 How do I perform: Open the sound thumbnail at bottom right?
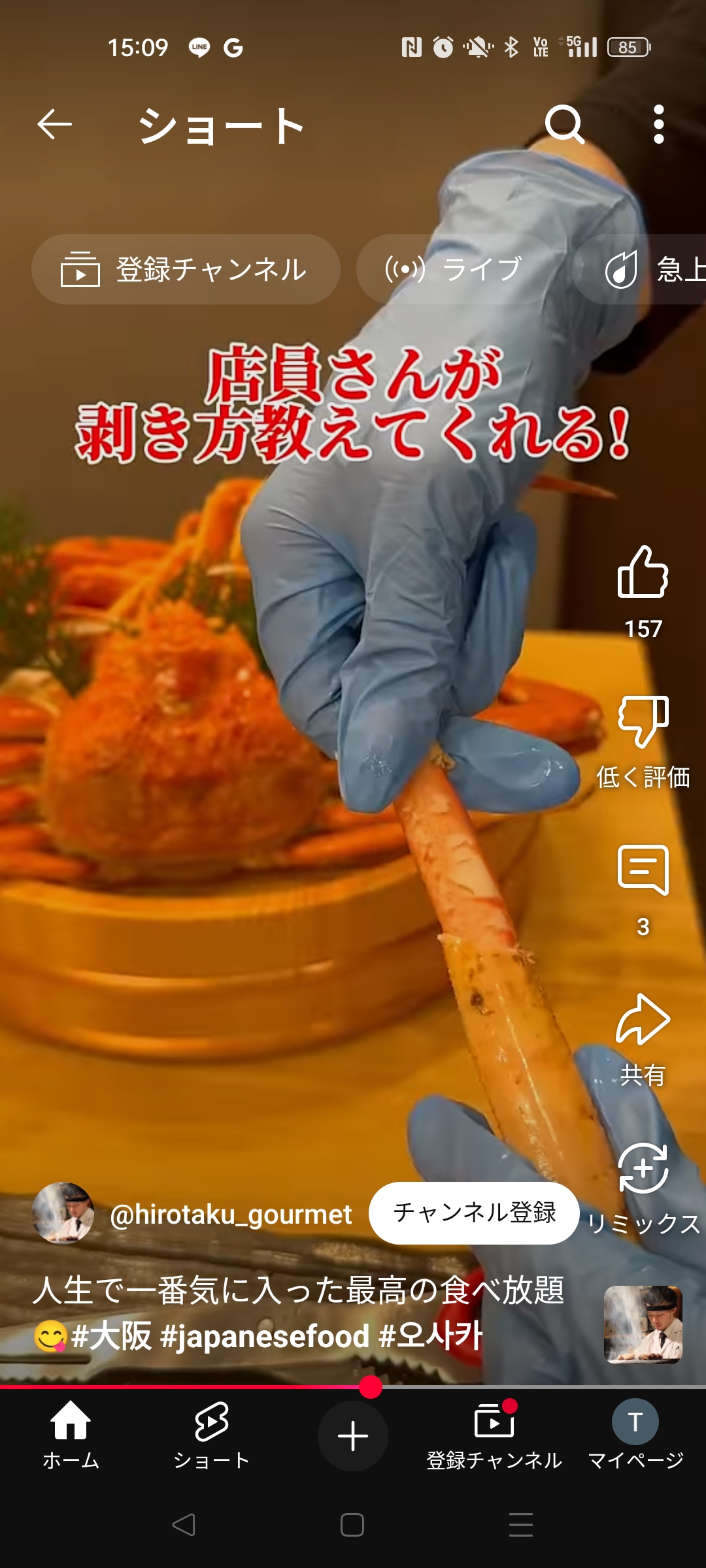643,1324
